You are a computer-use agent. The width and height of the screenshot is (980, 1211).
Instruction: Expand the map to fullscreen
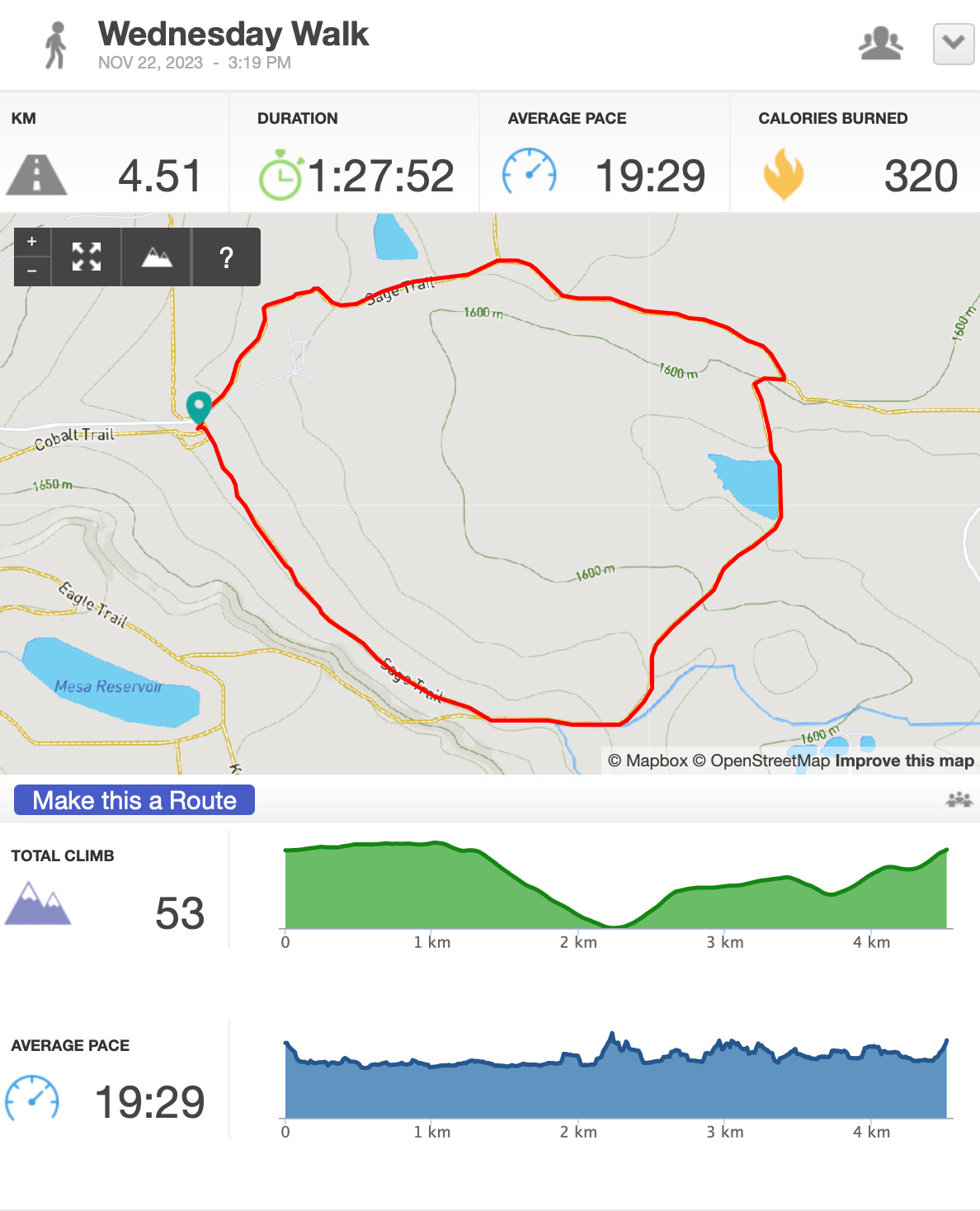pos(87,257)
